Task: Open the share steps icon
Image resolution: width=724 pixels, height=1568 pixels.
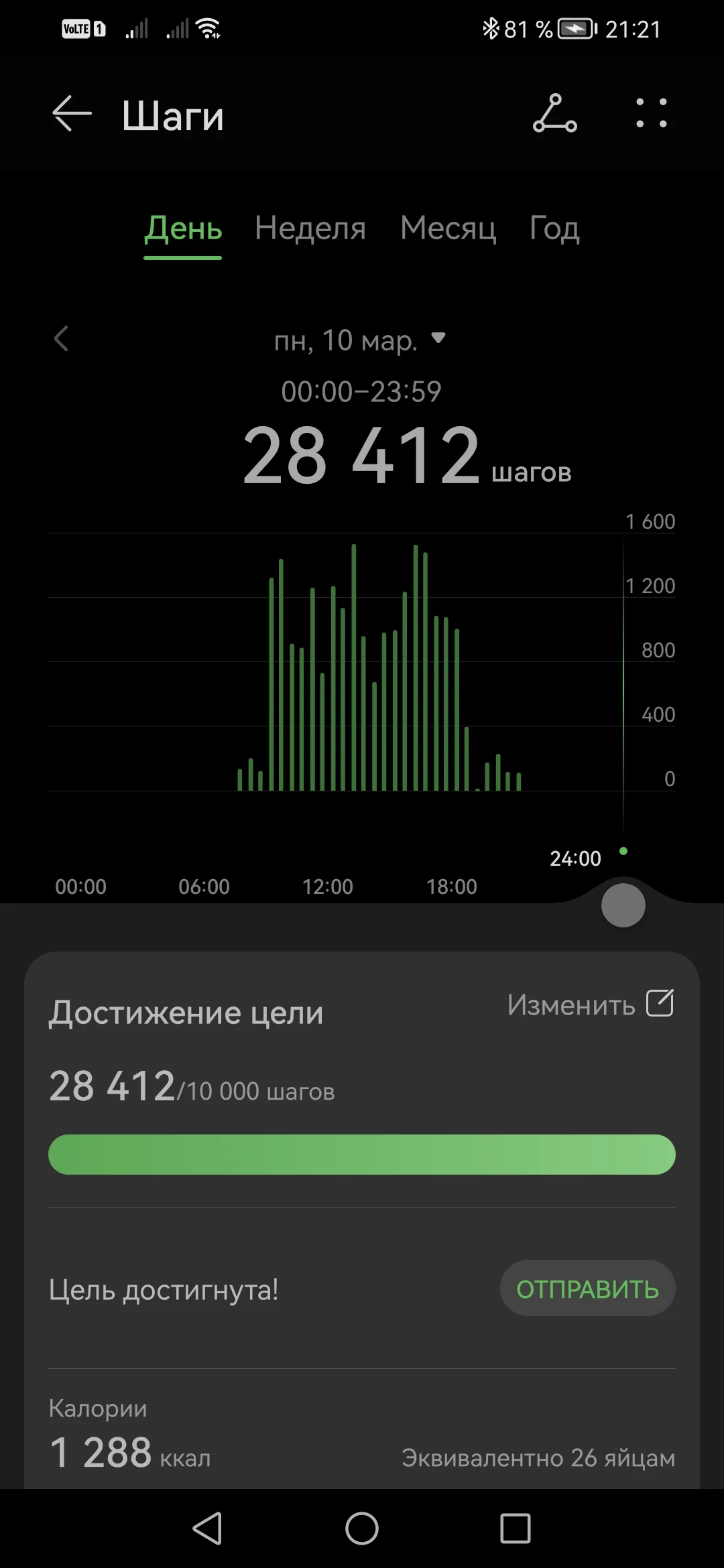Action: click(555, 113)
